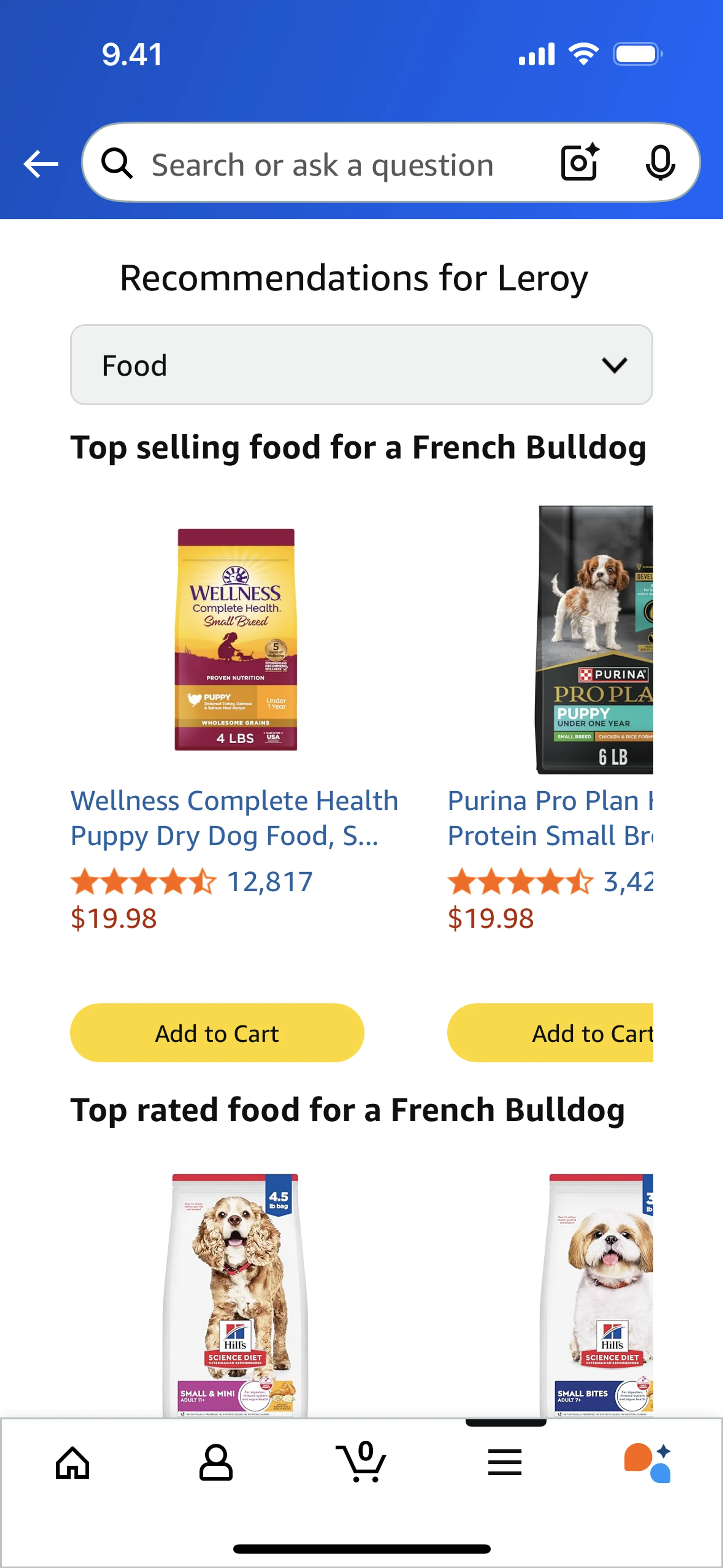Image resolution: width=723 pixels, height=1568 pixels.
Task: Go back with the arrow icon
Action: (40, 164)
